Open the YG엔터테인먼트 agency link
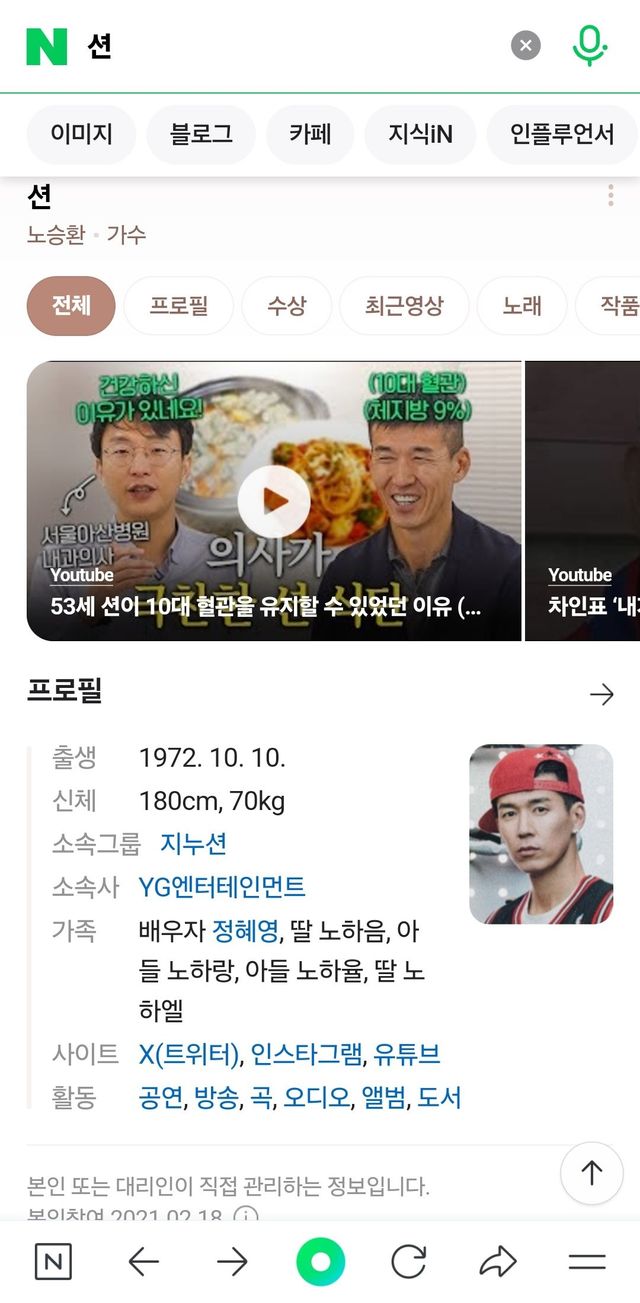The height and width of the screenshot is (1303, 640). point(222,886)
